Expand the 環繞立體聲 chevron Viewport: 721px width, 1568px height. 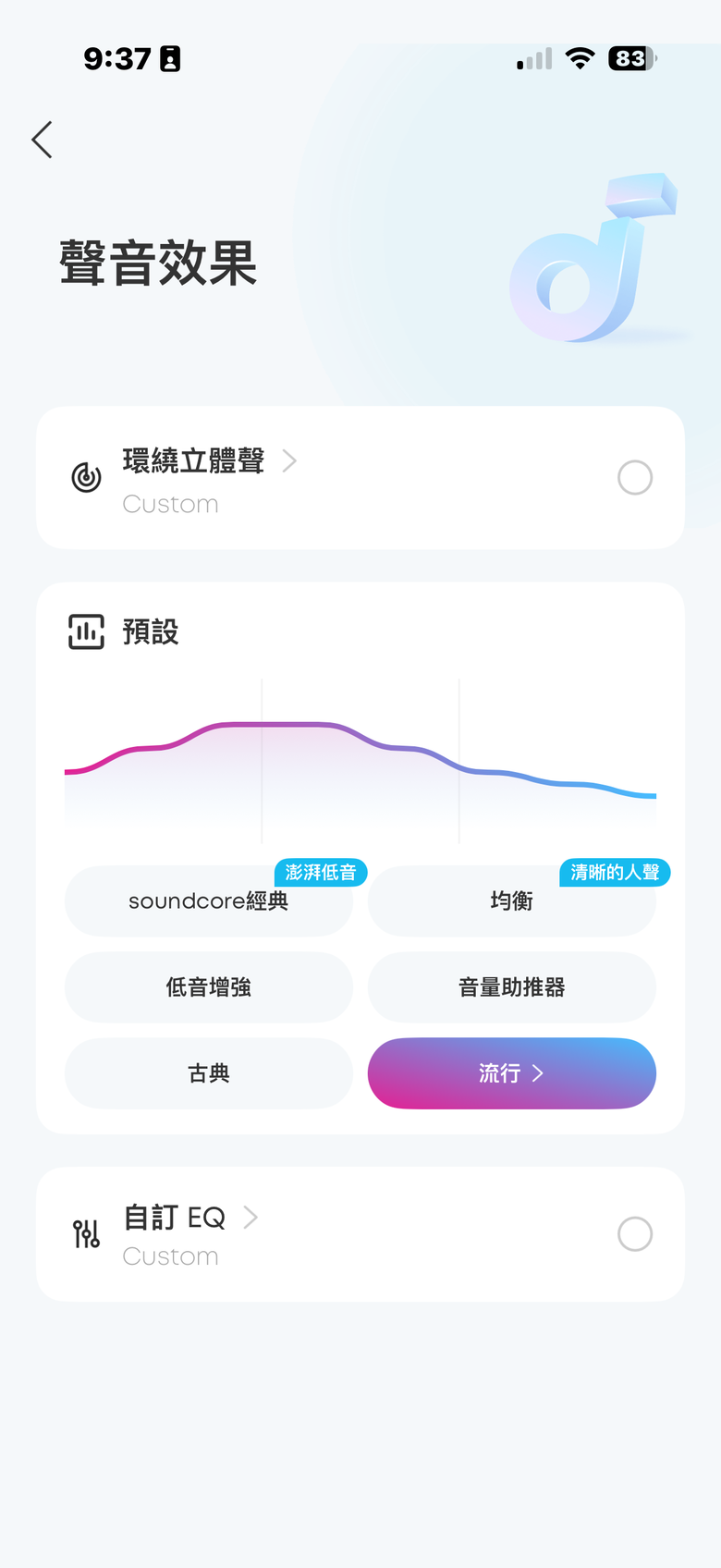coord(289,460)
